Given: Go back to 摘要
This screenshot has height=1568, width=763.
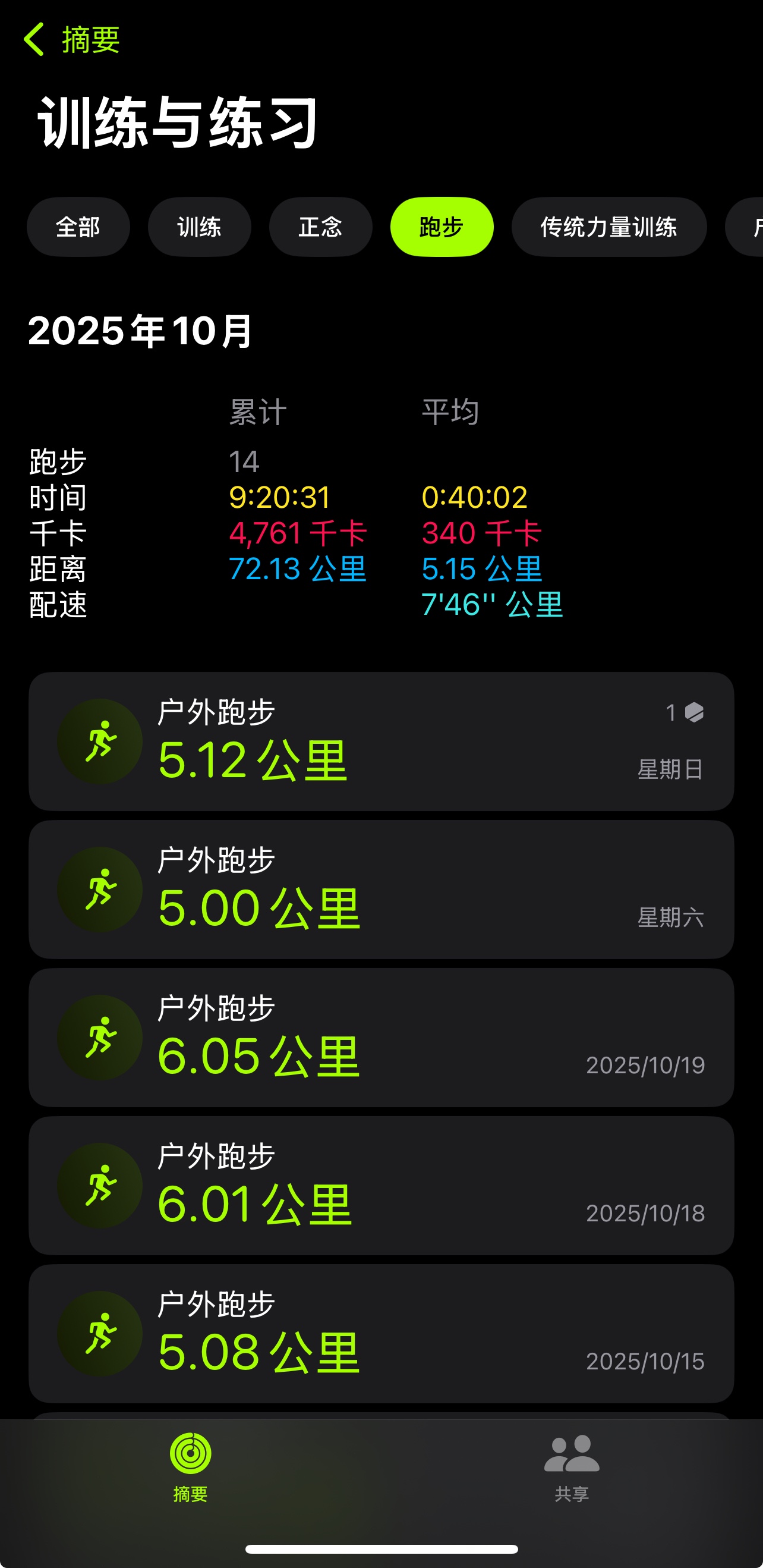Looking at the screenshot, I should click(x=72, y=40).
